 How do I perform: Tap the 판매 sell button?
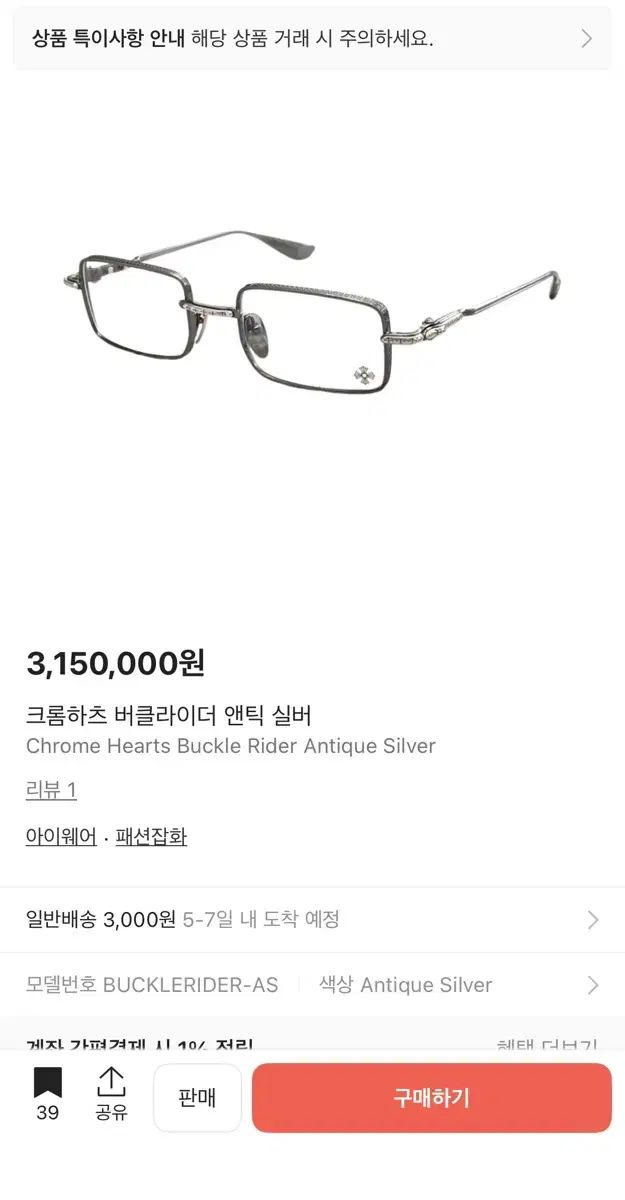click(x=197, y=1097)
